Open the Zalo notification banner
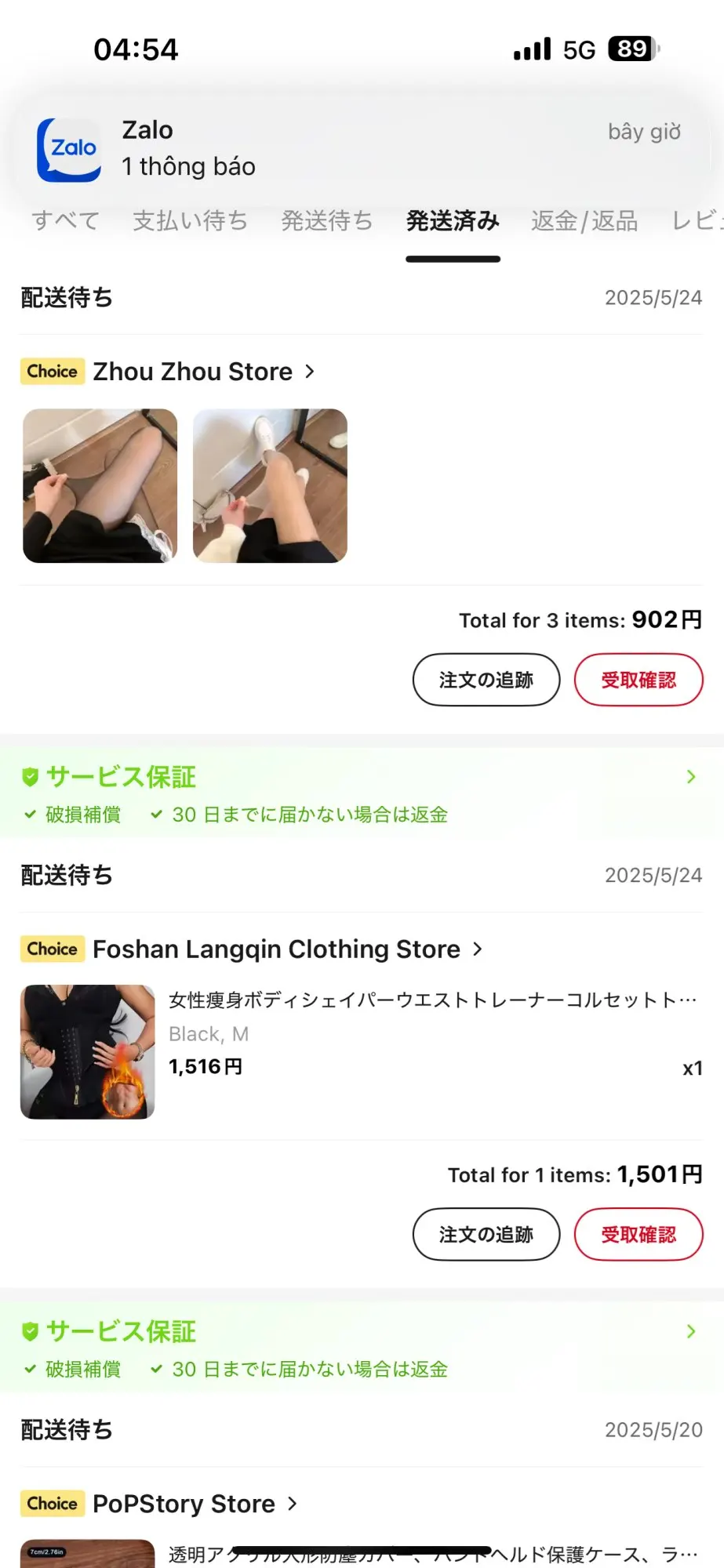The height and width of the screenshot is (1568, 724). click(x=362, y=149)
